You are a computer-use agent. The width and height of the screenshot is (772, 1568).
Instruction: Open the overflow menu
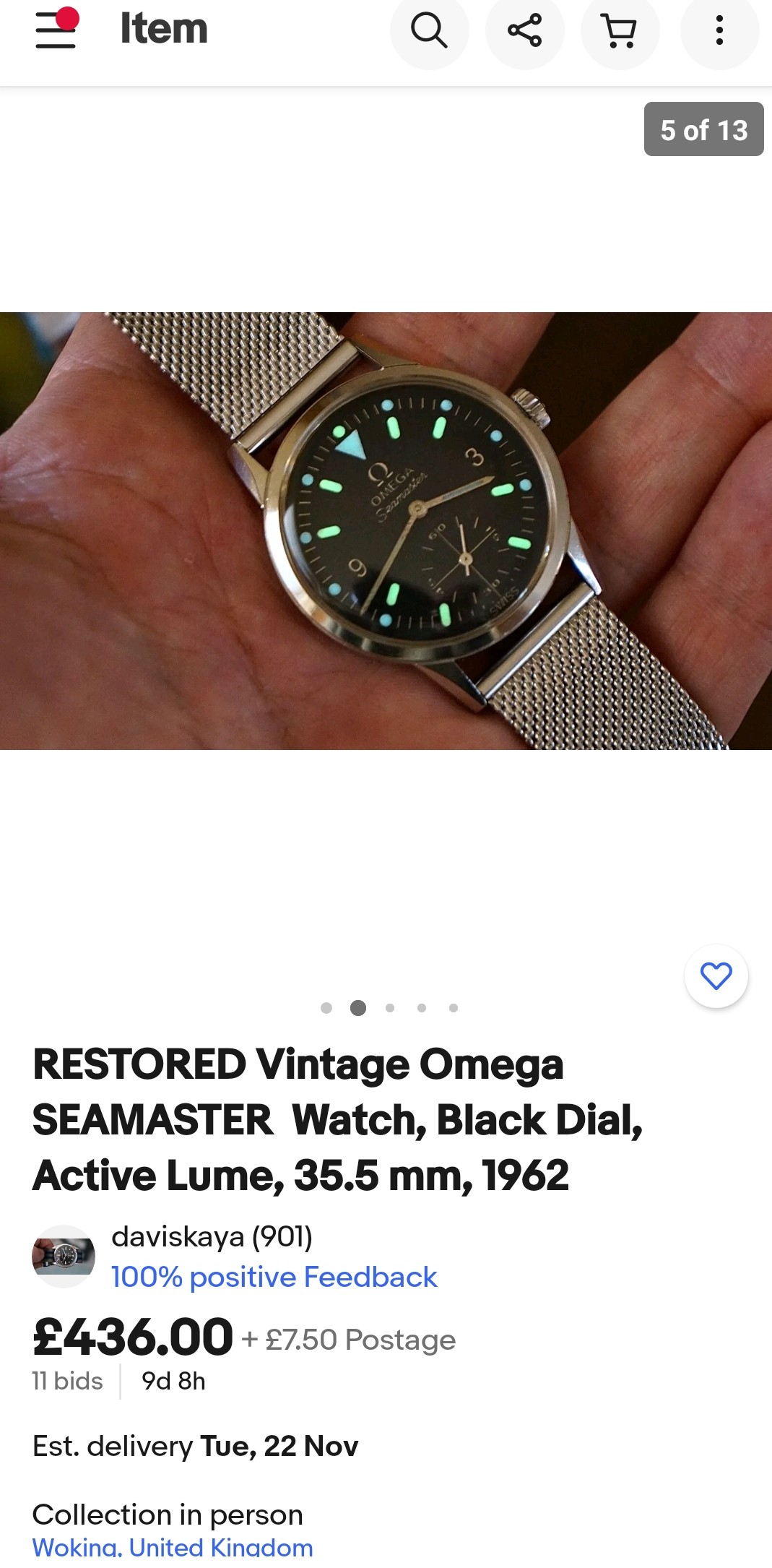coord(719,30)
